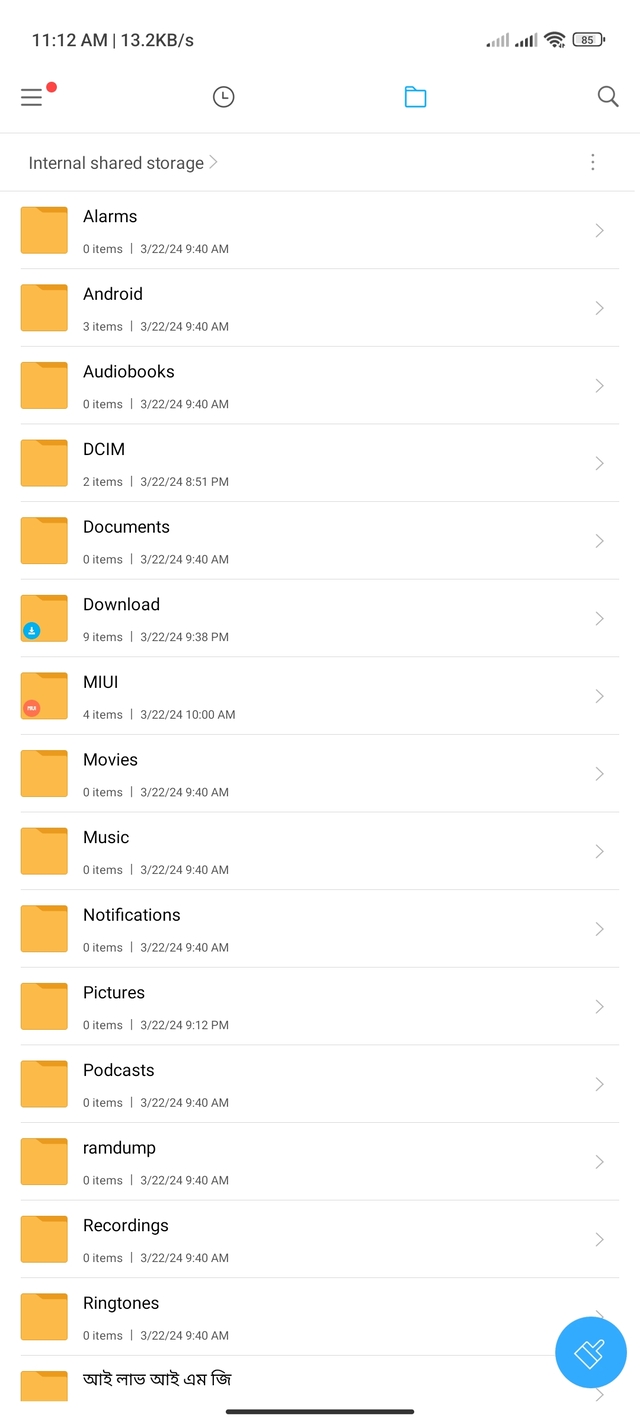Switch to the Recent files tab
Image resolution: width=640 pixels, height=1422 pixels.
[x=223, y=97]
